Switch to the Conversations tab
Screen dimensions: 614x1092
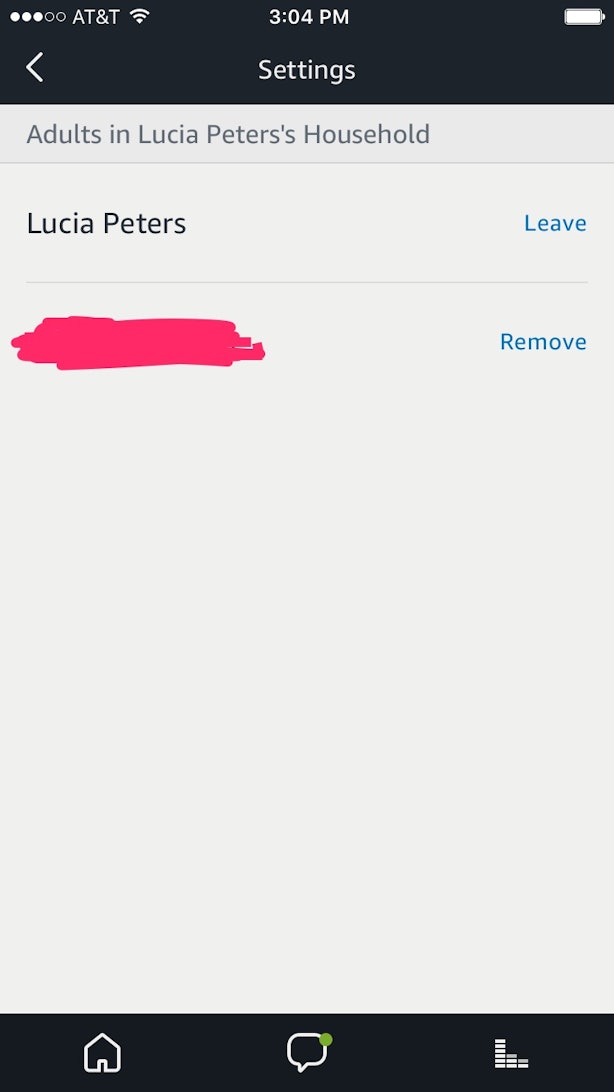pyautogui.click(x=307, y=1053)
